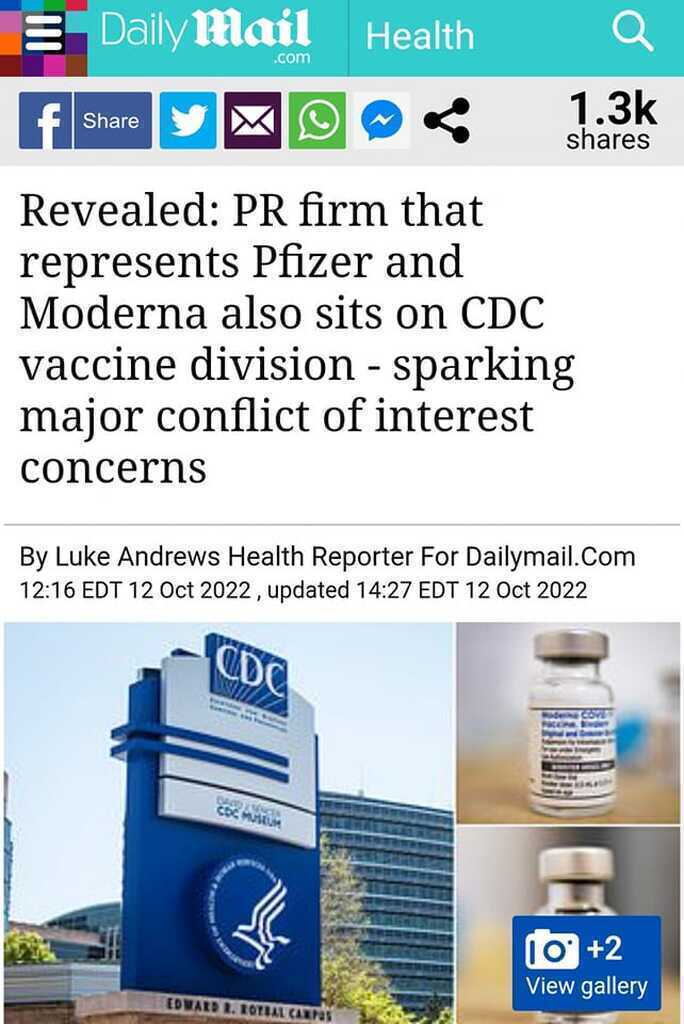
Task: Open more sharing options
Action: tap(446, 121)
